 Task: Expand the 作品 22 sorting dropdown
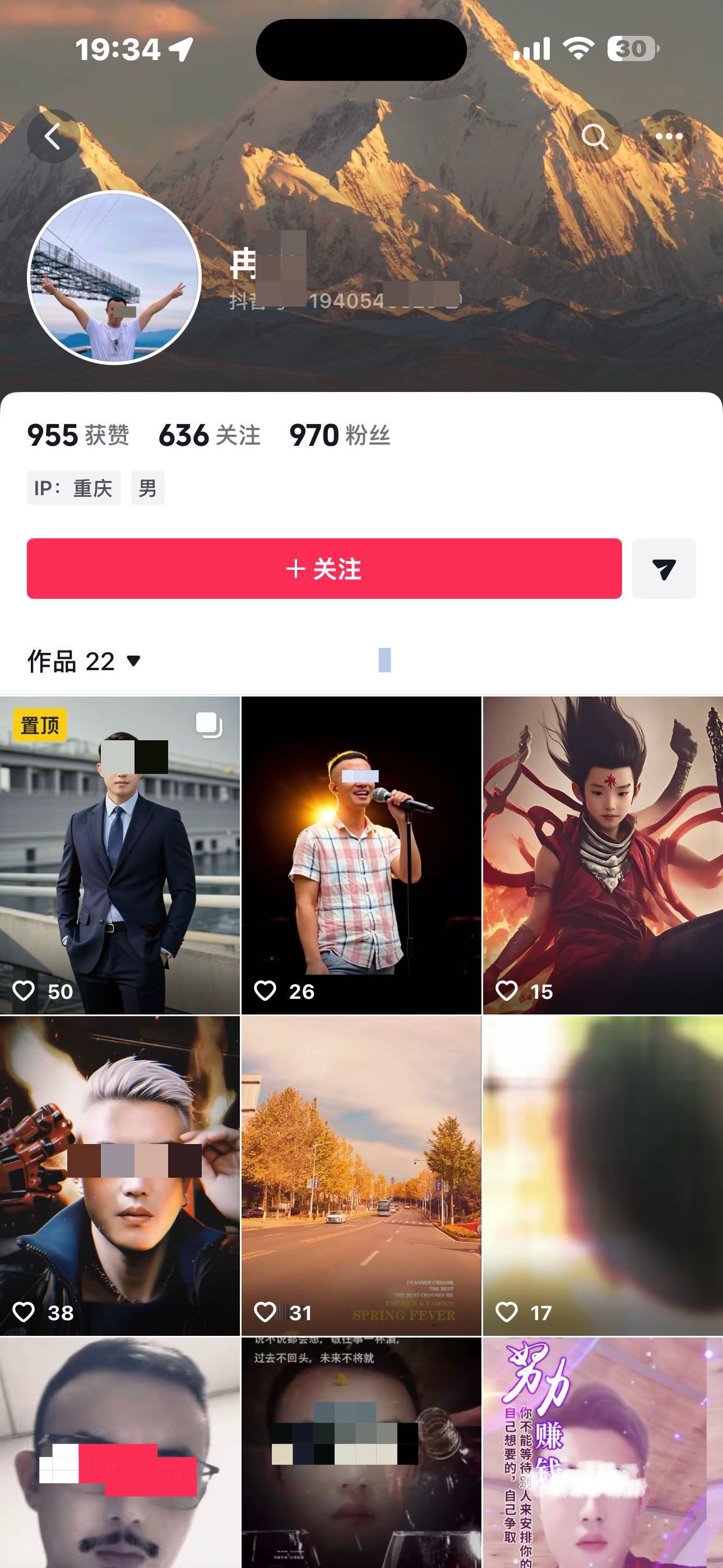(84, 661)
